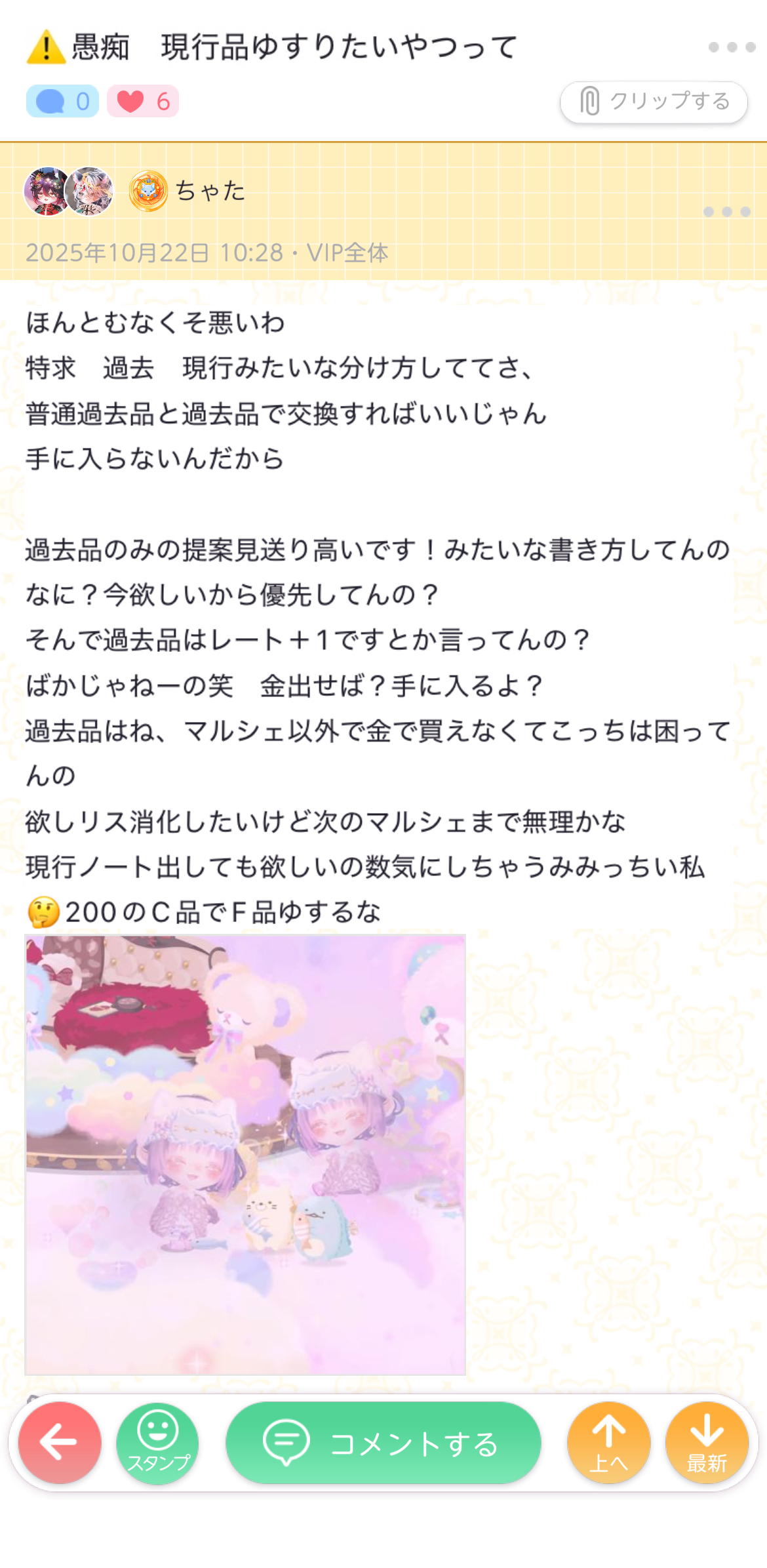Jump to newest with the 最新 button

(x=707, y=1442)
